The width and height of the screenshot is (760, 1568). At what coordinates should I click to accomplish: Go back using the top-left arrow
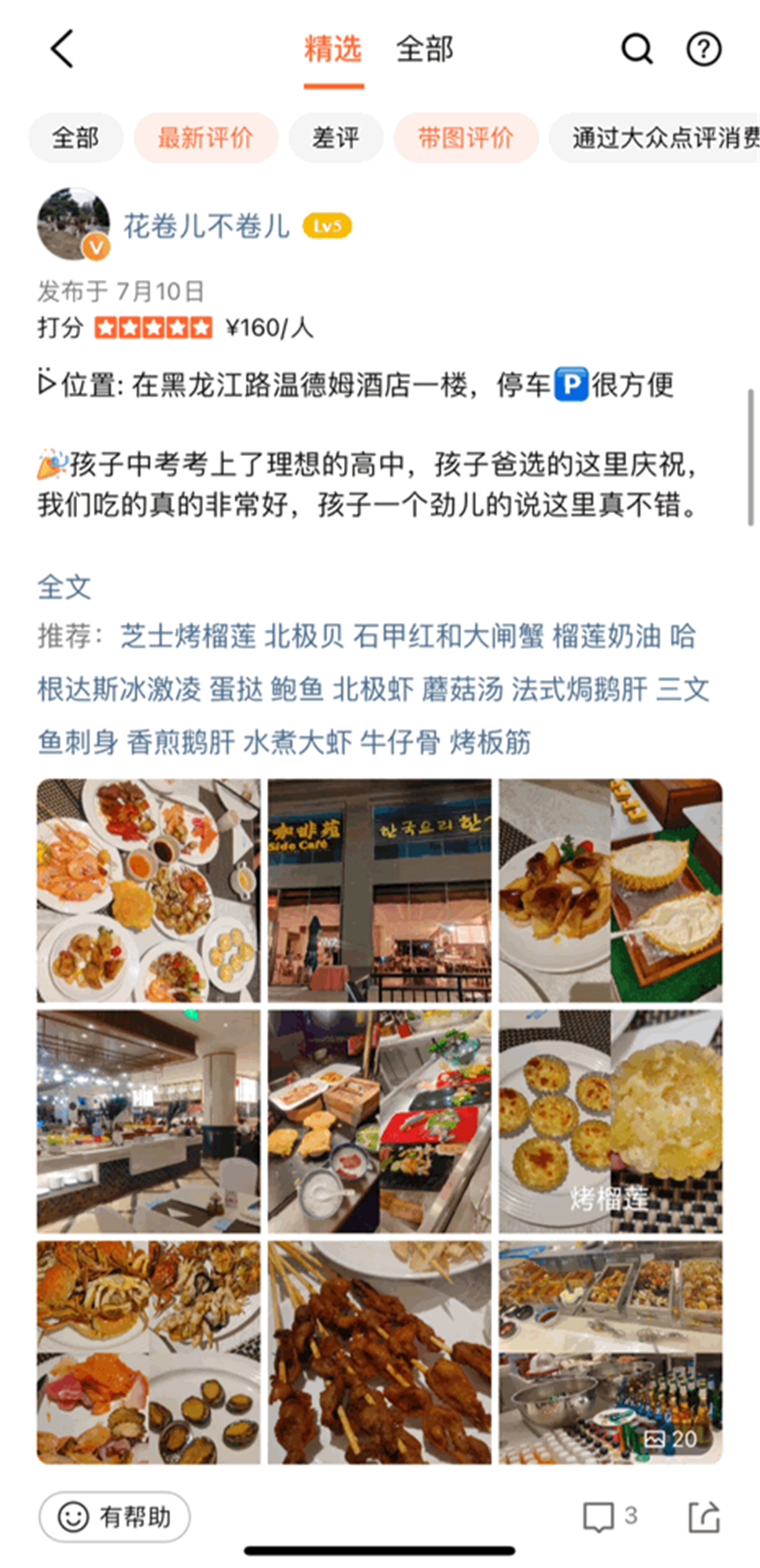(63, 49)
